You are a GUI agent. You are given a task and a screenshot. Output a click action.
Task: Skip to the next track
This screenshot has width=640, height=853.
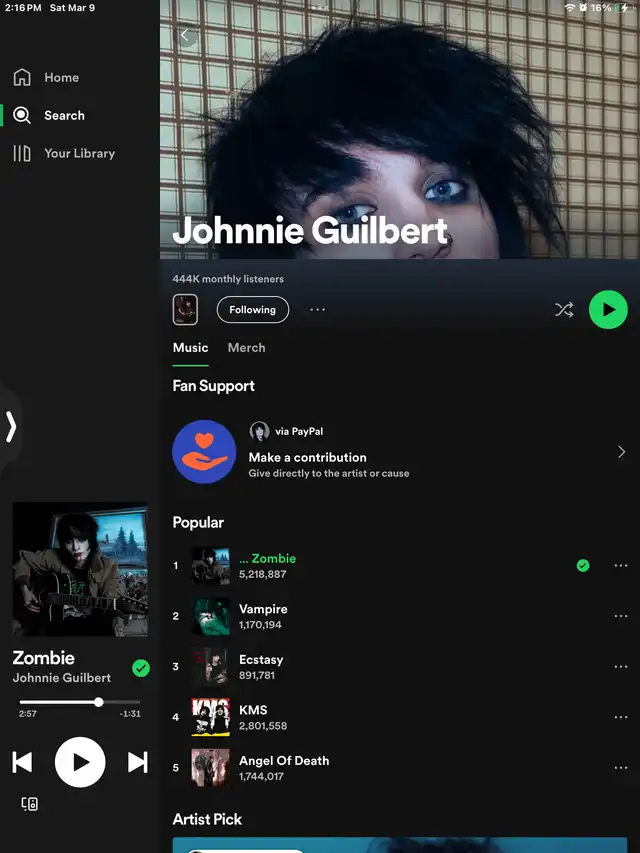tap(138, 763)
